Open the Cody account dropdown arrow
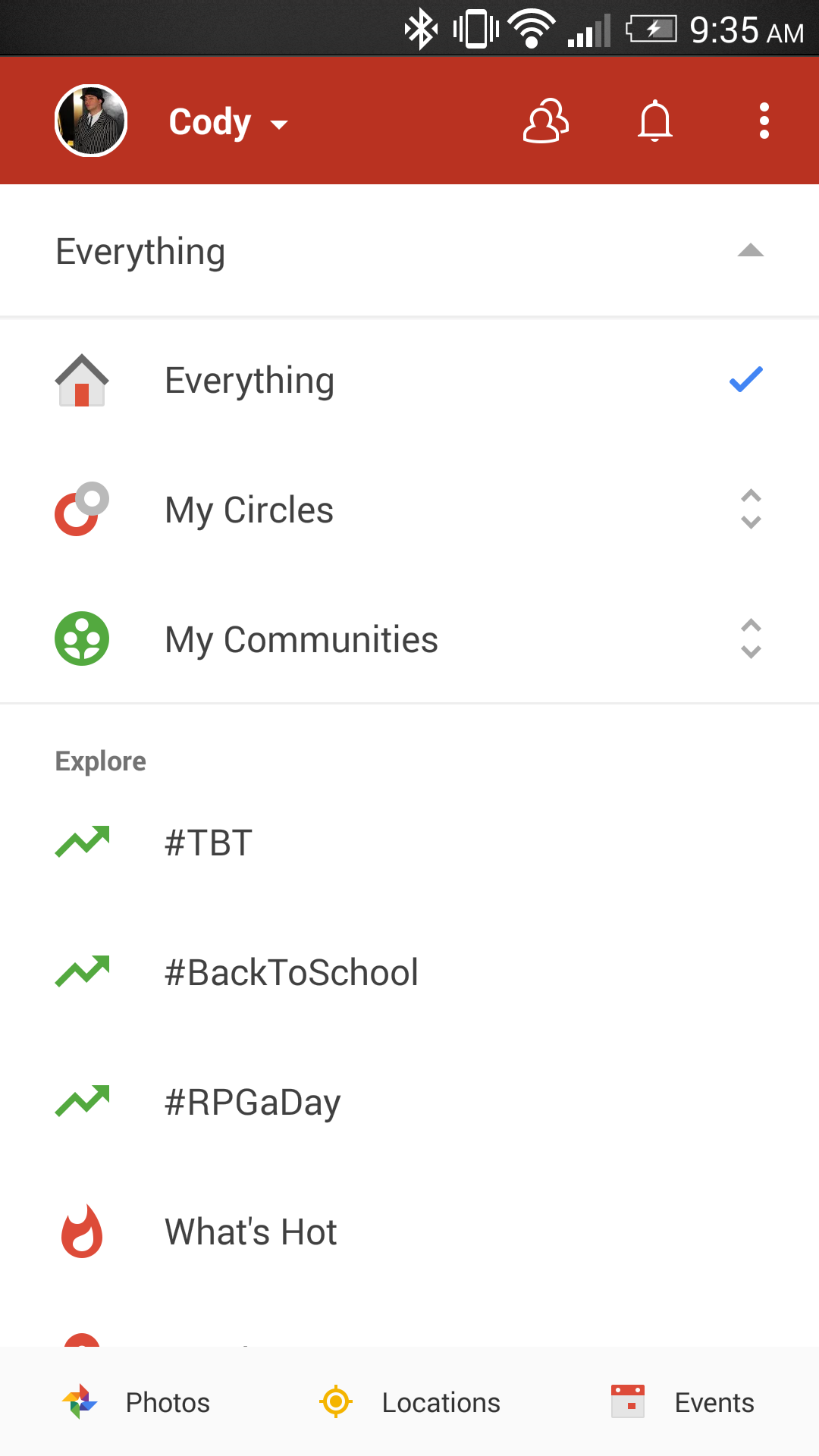Image resolution: width=819 pixels, height=1456 pixels. pos(278,125)
